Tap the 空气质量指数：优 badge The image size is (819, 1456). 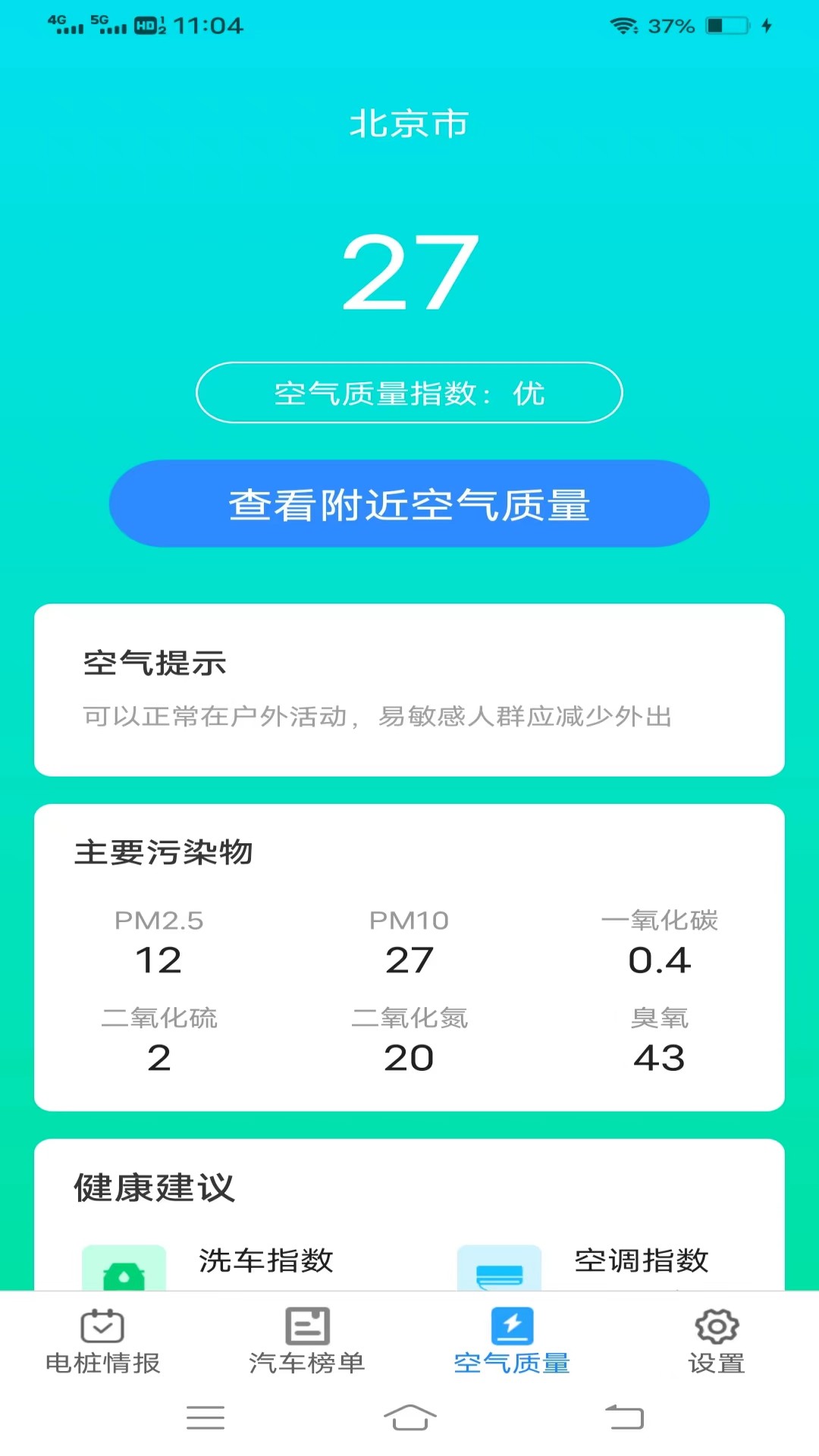point(409,393)
